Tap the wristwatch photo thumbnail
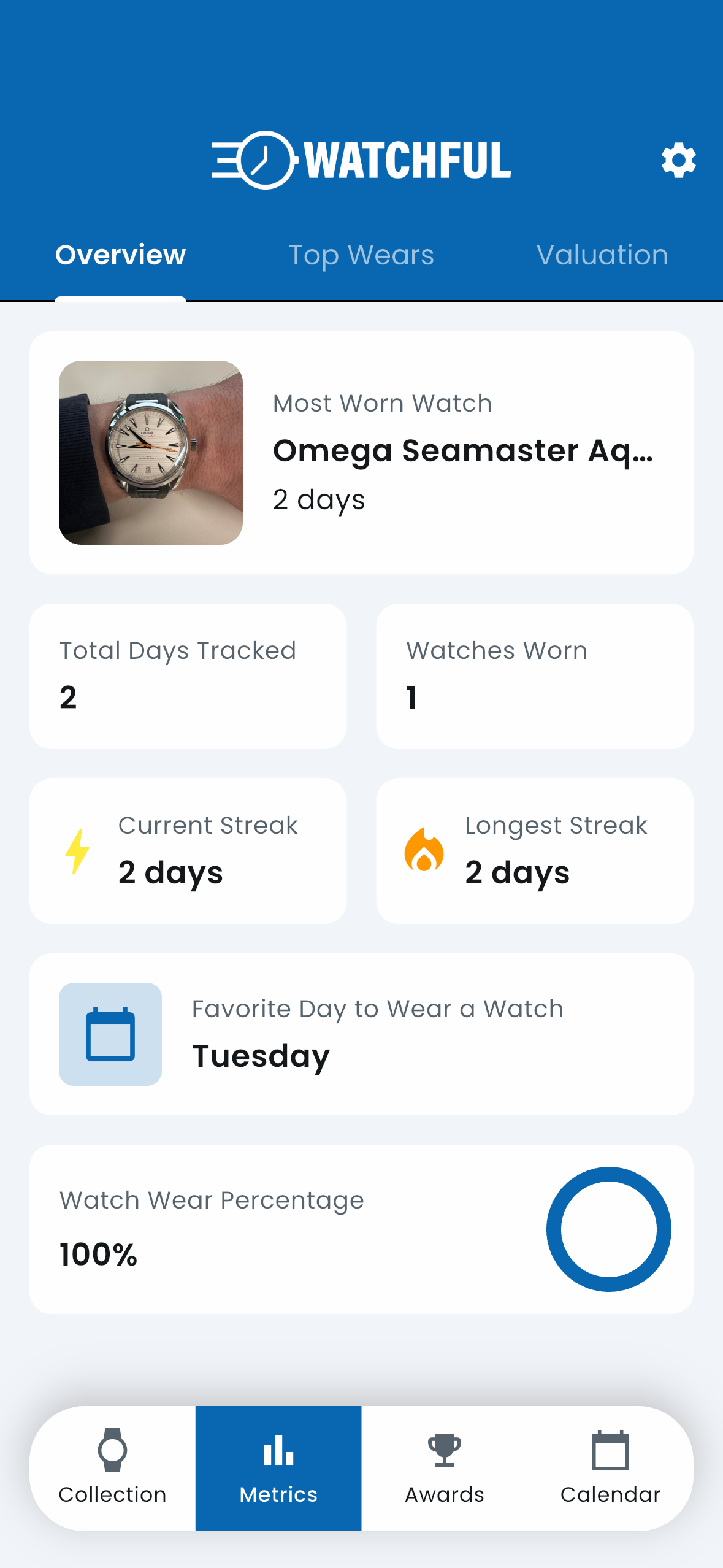This screenshot has width=723, height=1568. click(151, 452)
